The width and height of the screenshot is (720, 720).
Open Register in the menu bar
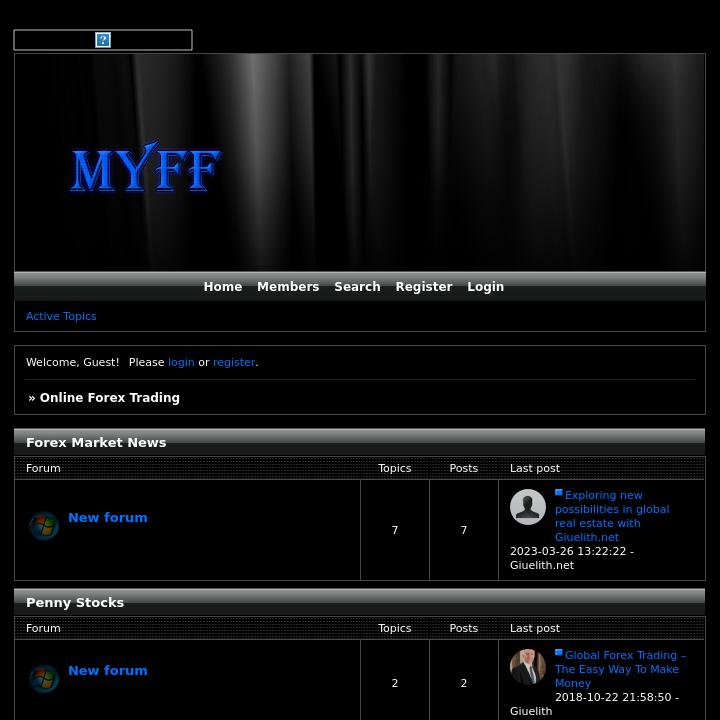423,287
